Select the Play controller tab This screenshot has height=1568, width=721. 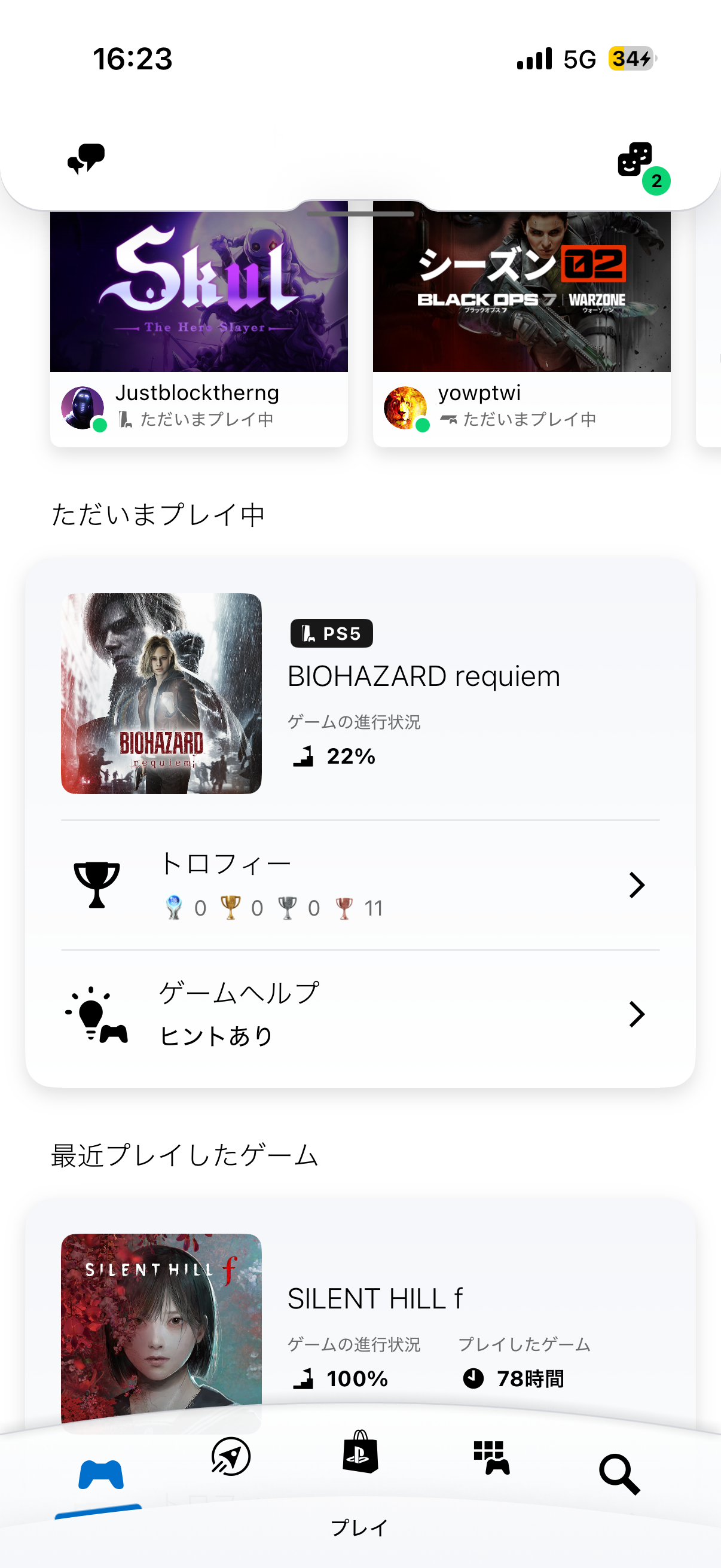(101, 1474)
